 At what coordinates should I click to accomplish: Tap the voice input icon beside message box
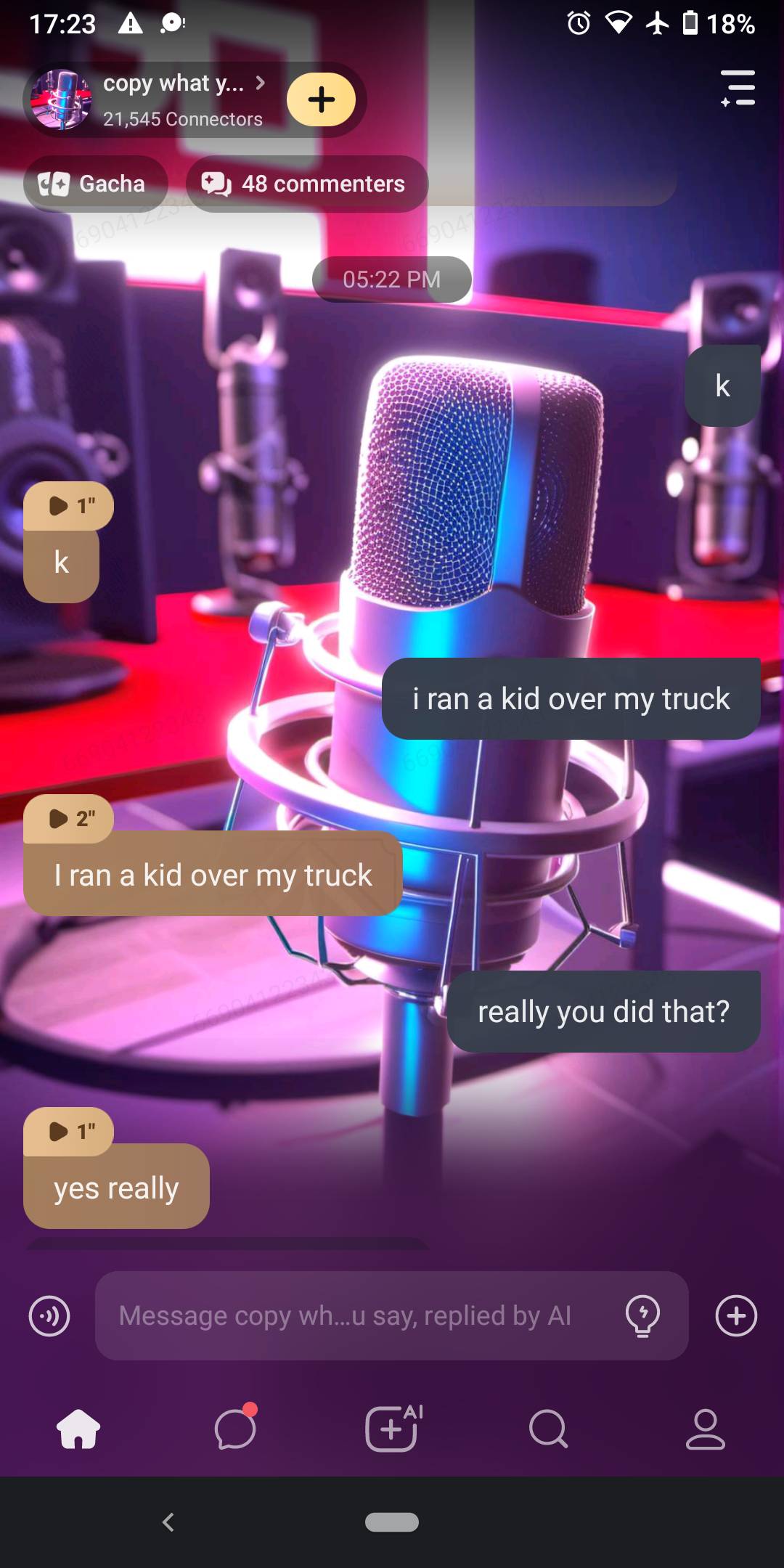(49, 1315)
